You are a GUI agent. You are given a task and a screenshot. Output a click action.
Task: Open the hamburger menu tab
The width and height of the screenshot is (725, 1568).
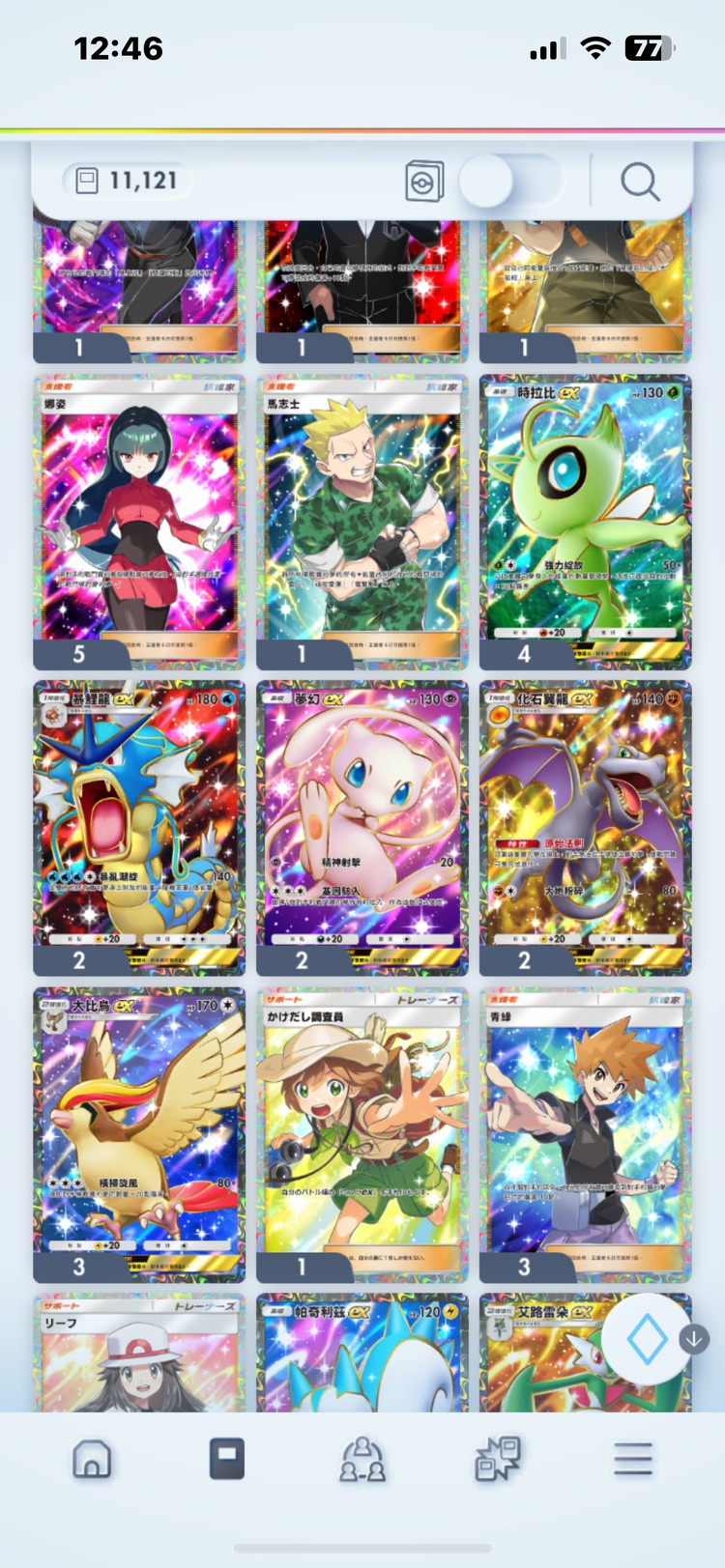coord(633,1459)
